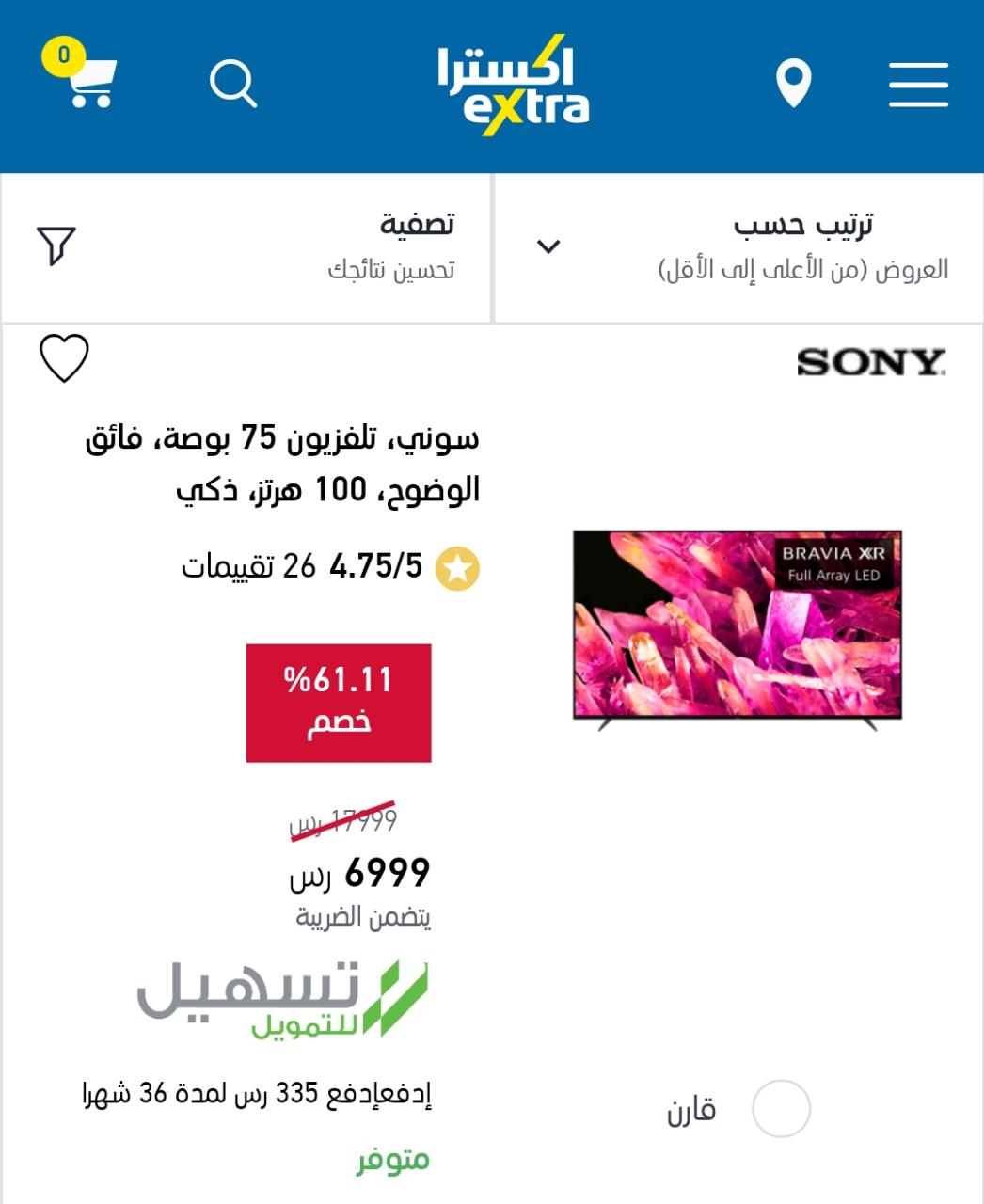The image size is (984, 1204).
Task: Open the Sony 75 inch TV image
Action: [x=738, y=628]
